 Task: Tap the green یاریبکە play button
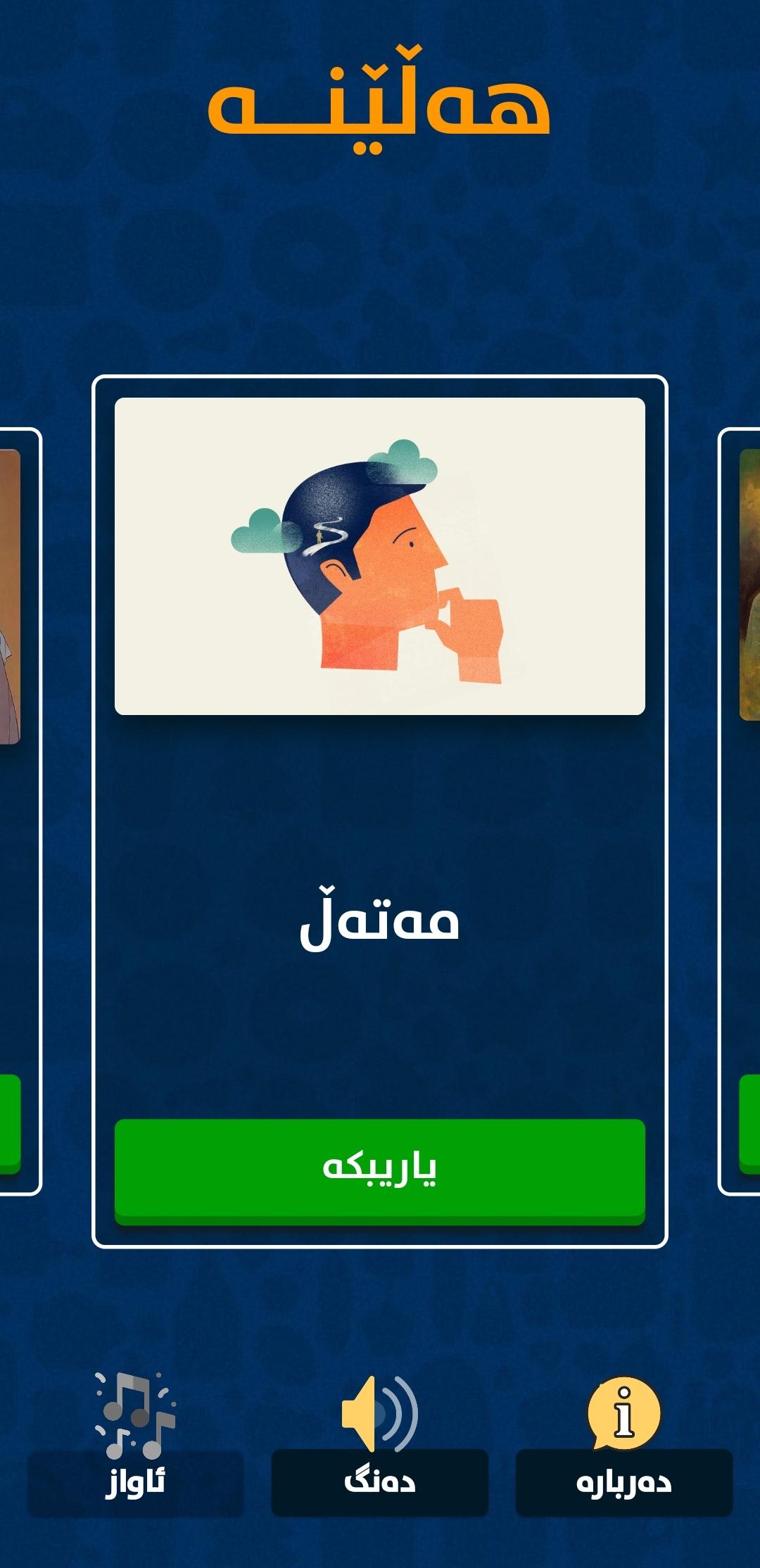click(379, 1169)
